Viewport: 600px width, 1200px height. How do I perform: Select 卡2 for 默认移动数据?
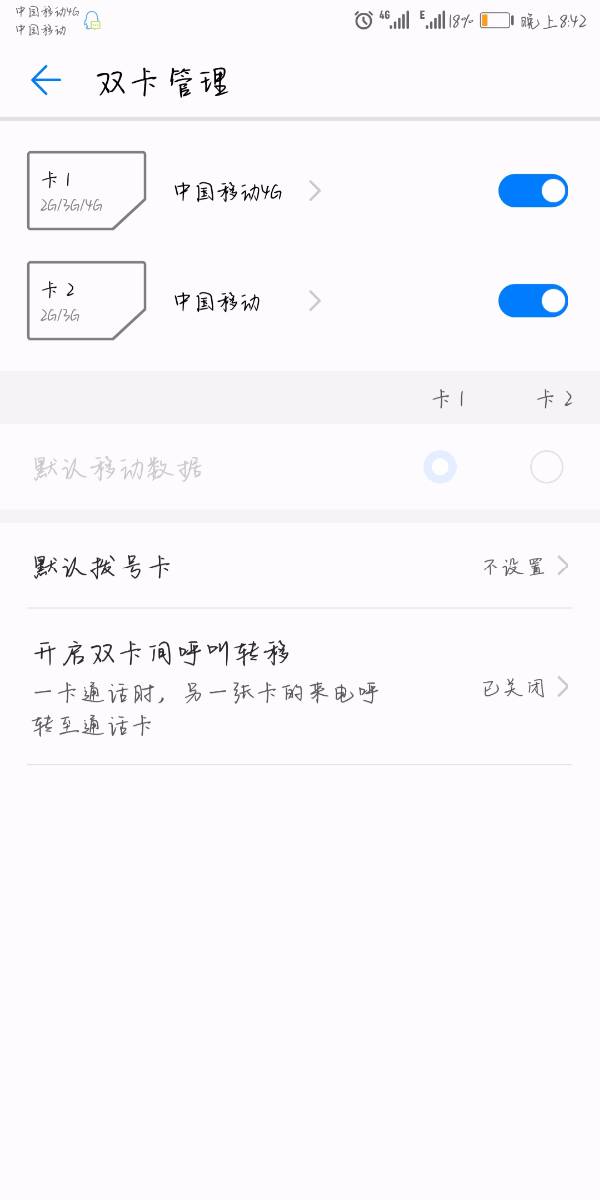point(546,467)
